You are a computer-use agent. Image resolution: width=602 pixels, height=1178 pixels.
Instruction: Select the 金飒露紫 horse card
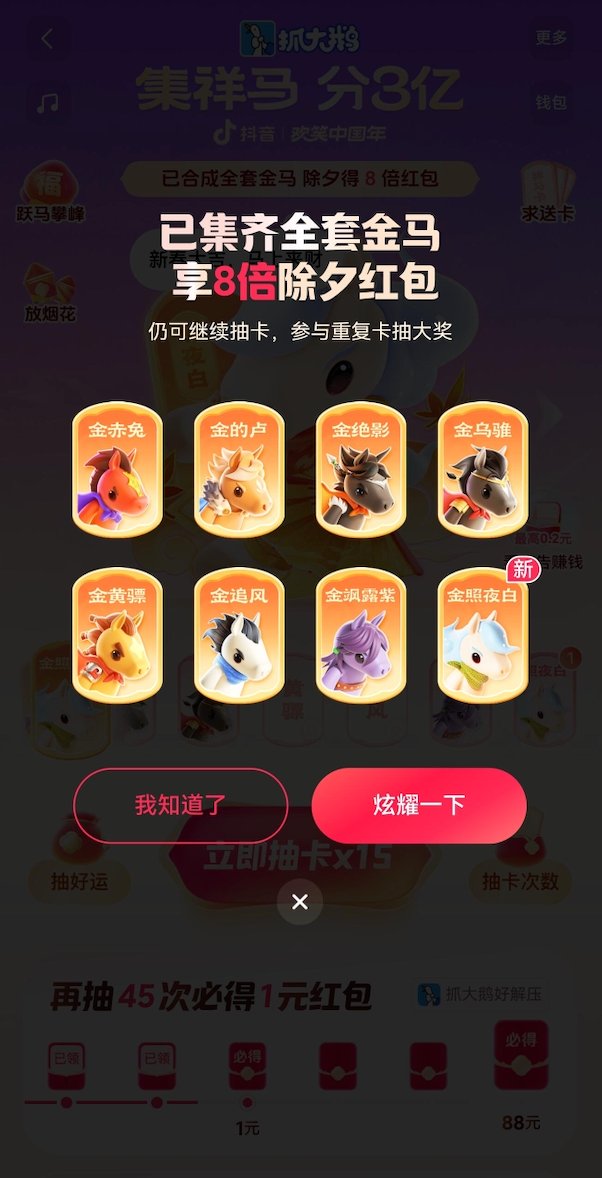[x=361, y=635]
